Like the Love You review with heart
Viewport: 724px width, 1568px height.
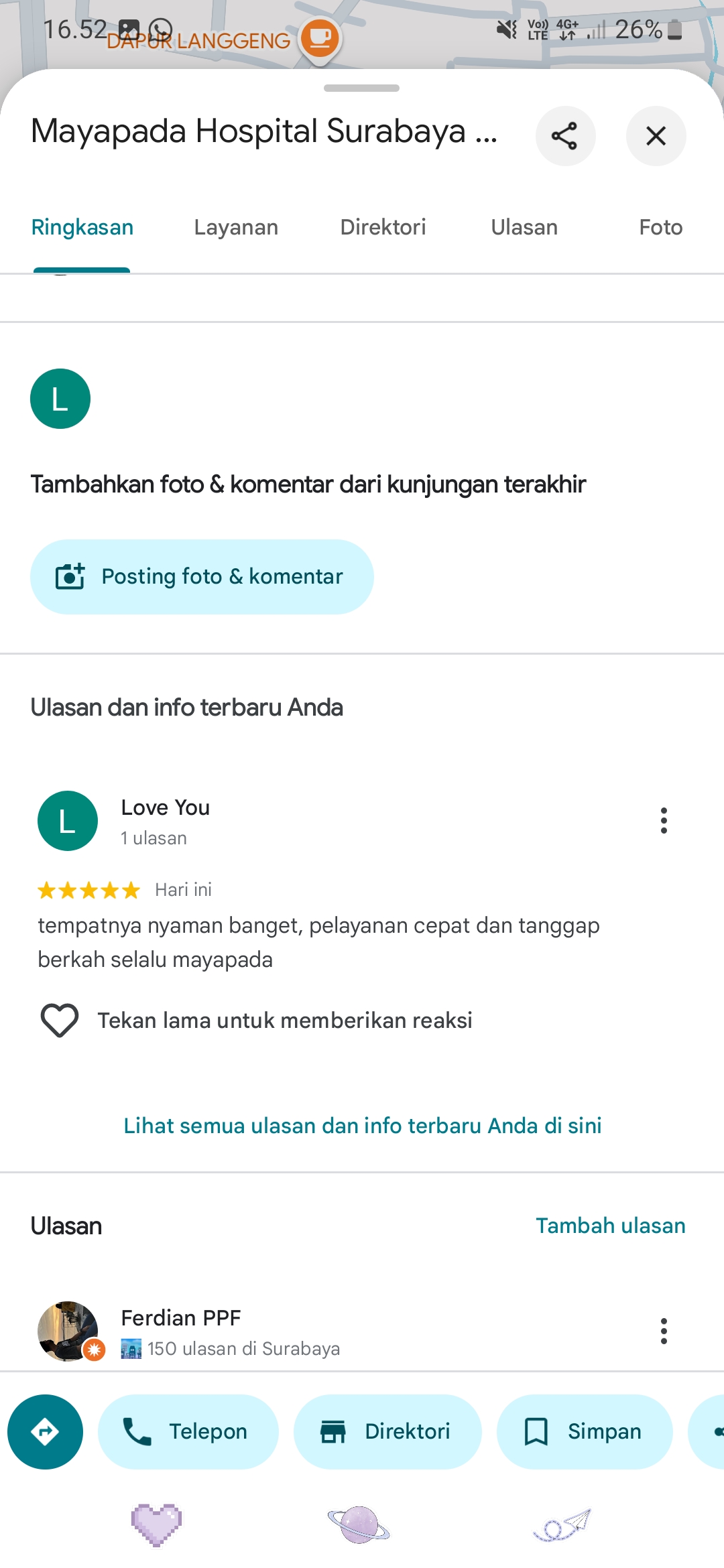pos(60,1020)
